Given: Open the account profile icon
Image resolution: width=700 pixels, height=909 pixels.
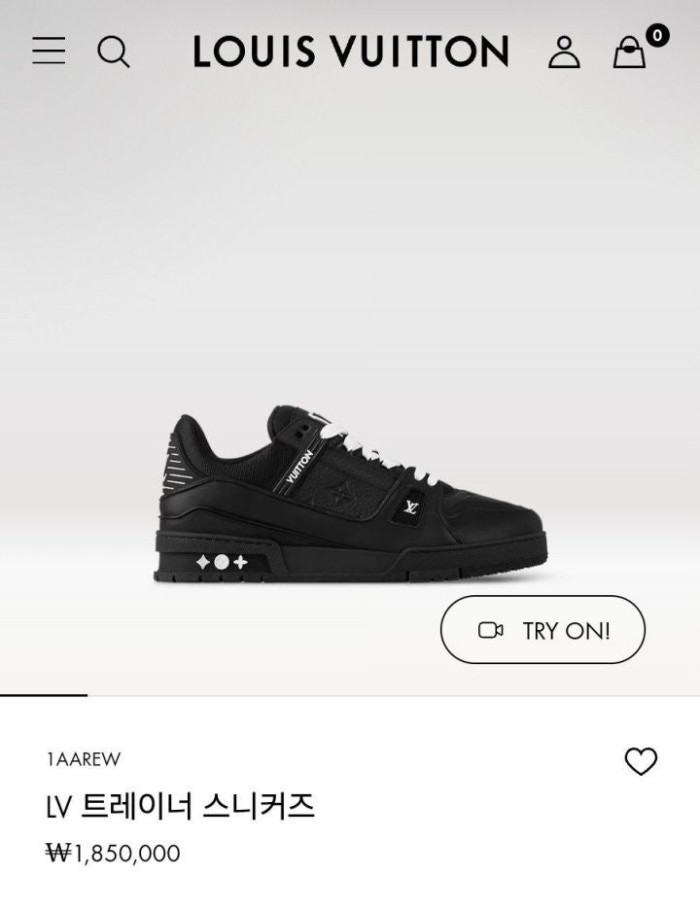Looking at the screenshot, I should 564,52.
